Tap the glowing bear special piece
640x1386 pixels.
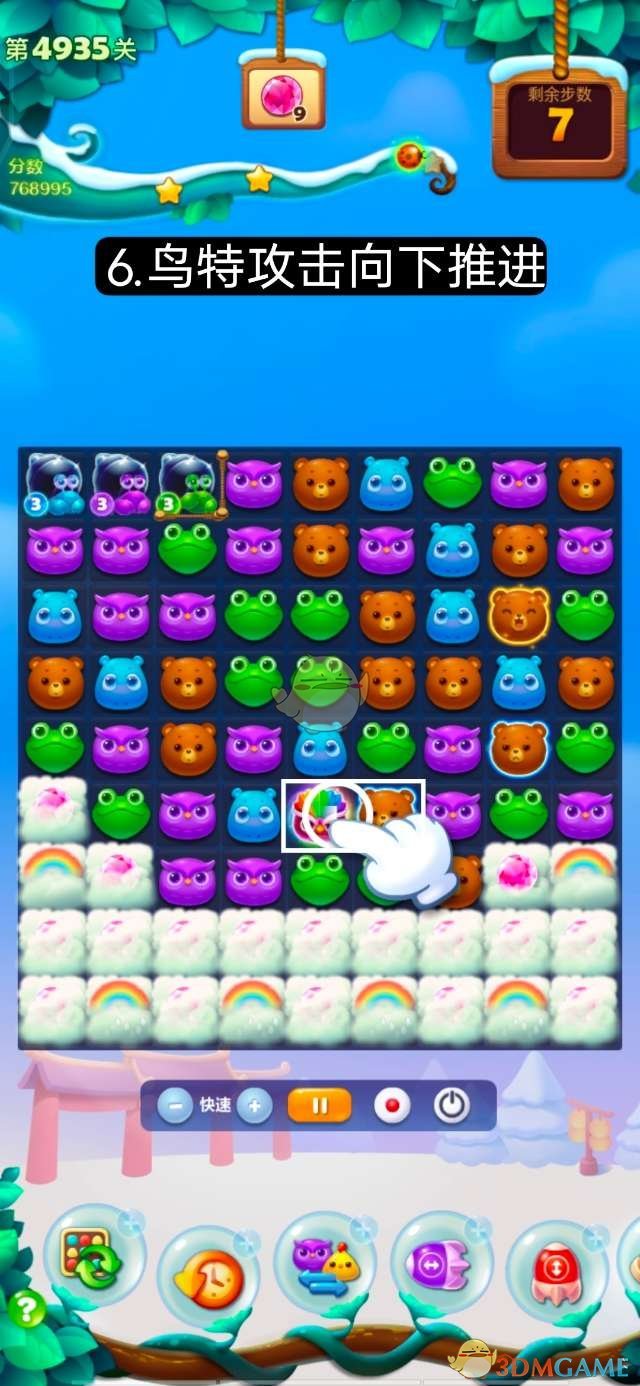(519, 615)
